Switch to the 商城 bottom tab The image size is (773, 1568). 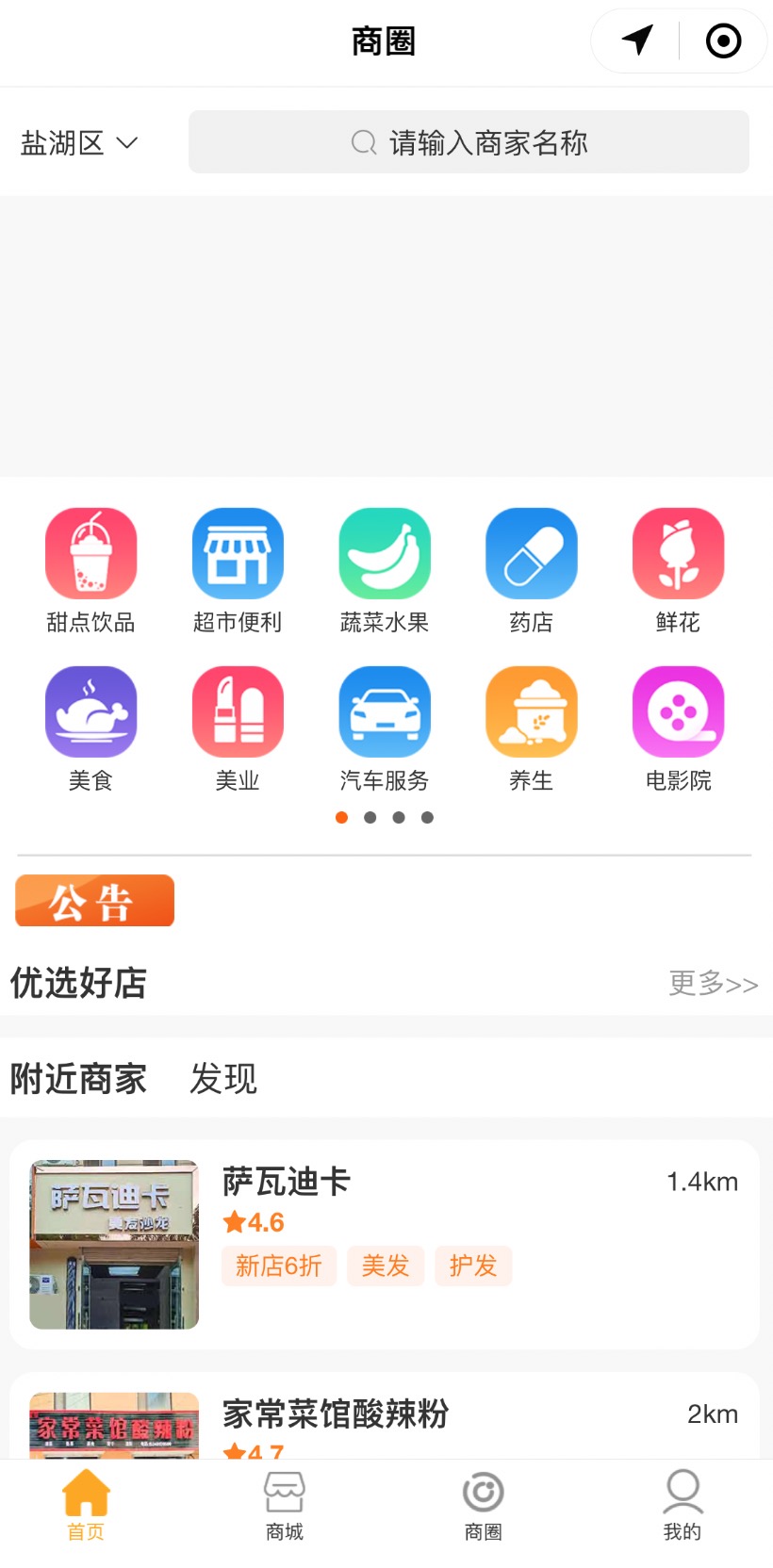[285, 1505]
